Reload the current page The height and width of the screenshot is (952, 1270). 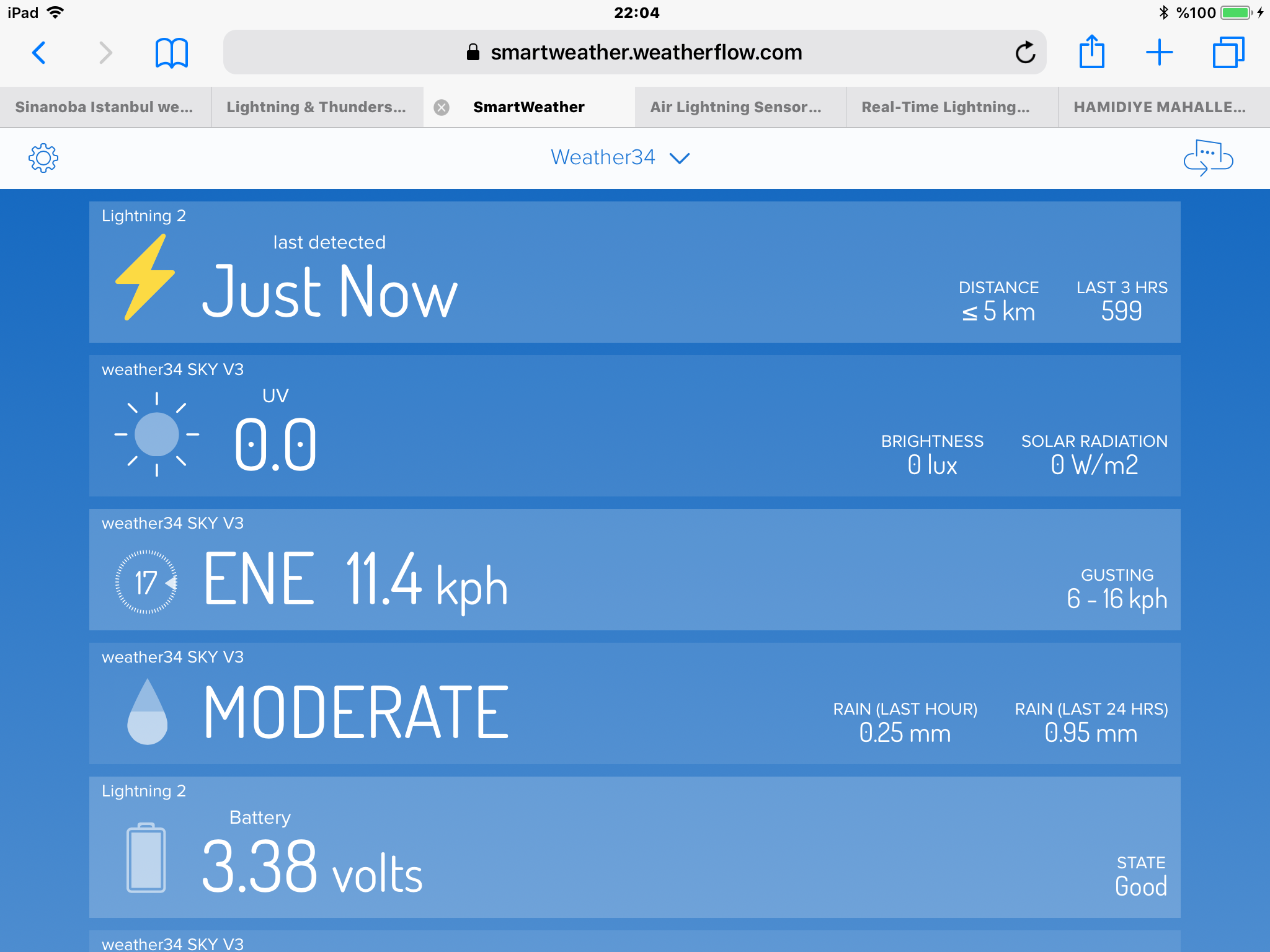coord(1025,53)
